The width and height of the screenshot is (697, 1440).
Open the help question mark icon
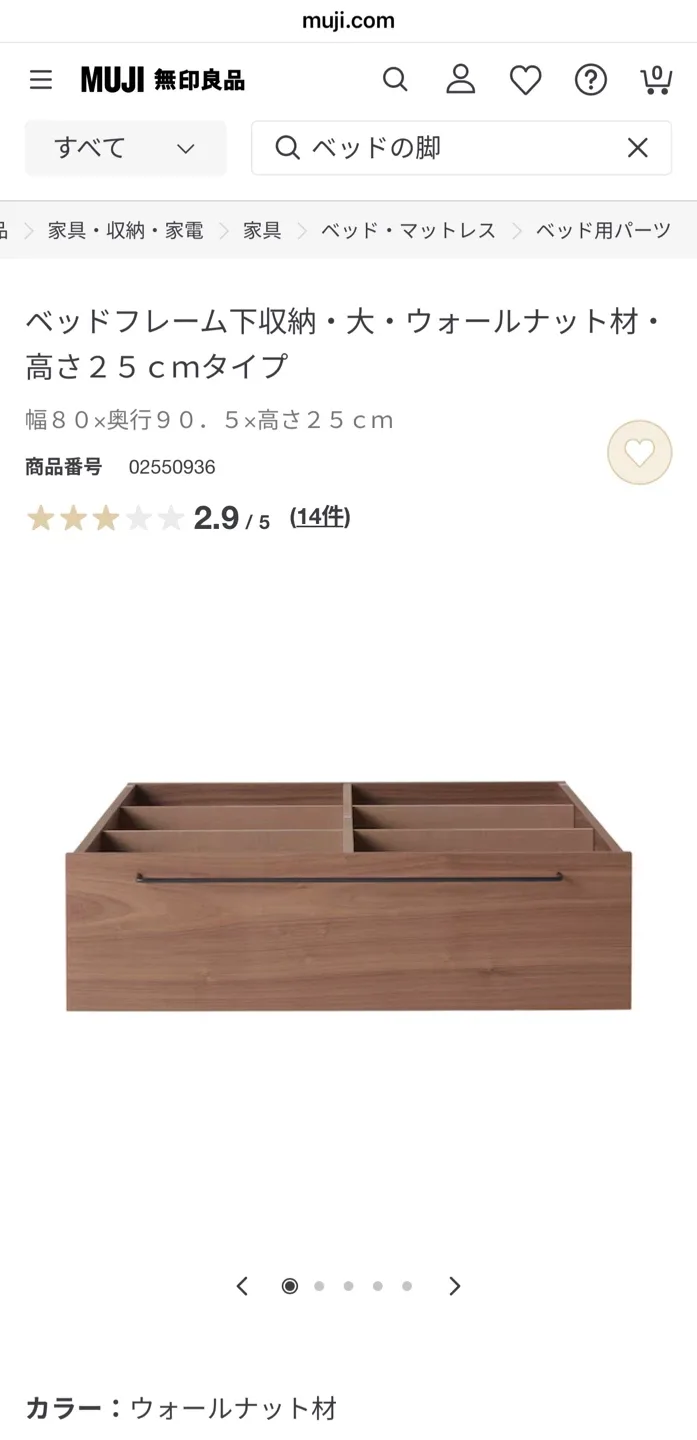pyautogui.click(x=590, y=80)
